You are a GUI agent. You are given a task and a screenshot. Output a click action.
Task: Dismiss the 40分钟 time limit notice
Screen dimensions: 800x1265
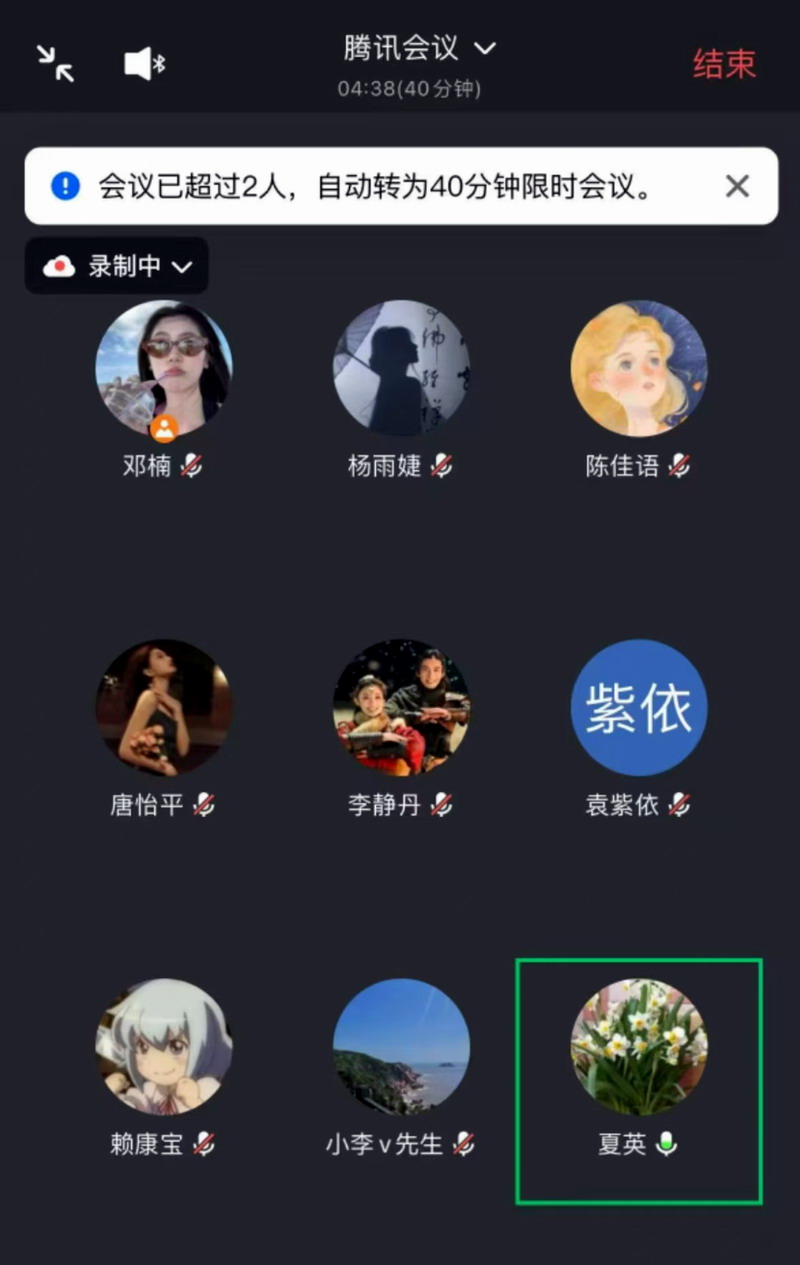click(x=737, y=186)
